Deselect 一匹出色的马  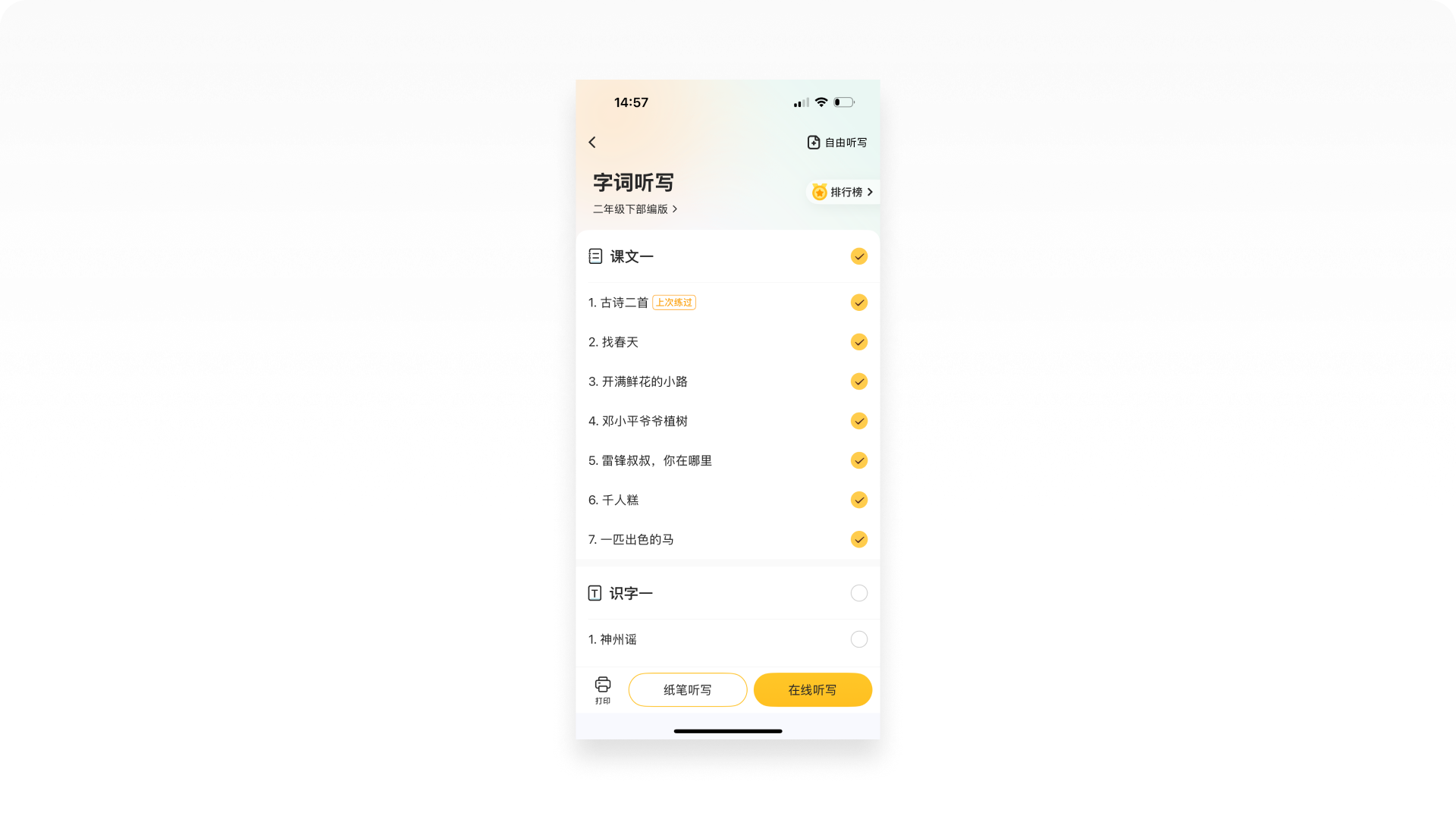click(x=858, y=539)
